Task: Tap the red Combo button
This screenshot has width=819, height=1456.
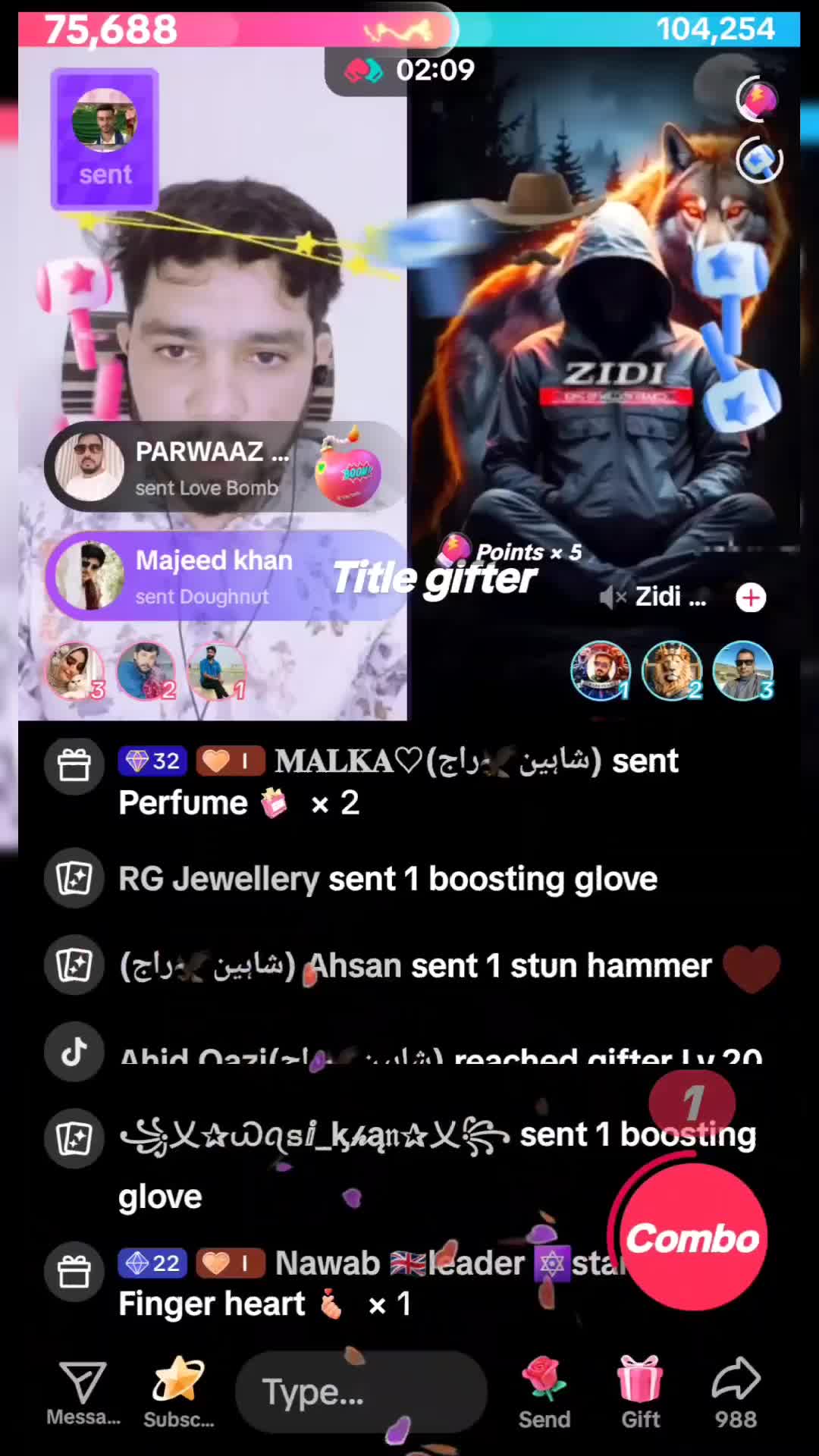Action: click(692, 1238)
